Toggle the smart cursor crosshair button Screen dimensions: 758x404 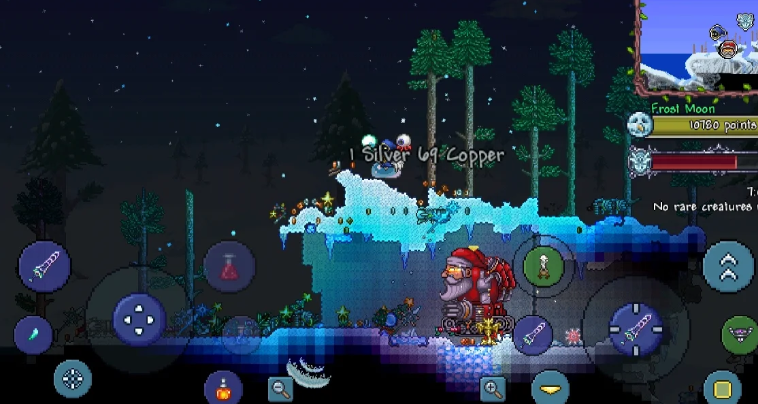pyautogui.click(x=72, y=379)
